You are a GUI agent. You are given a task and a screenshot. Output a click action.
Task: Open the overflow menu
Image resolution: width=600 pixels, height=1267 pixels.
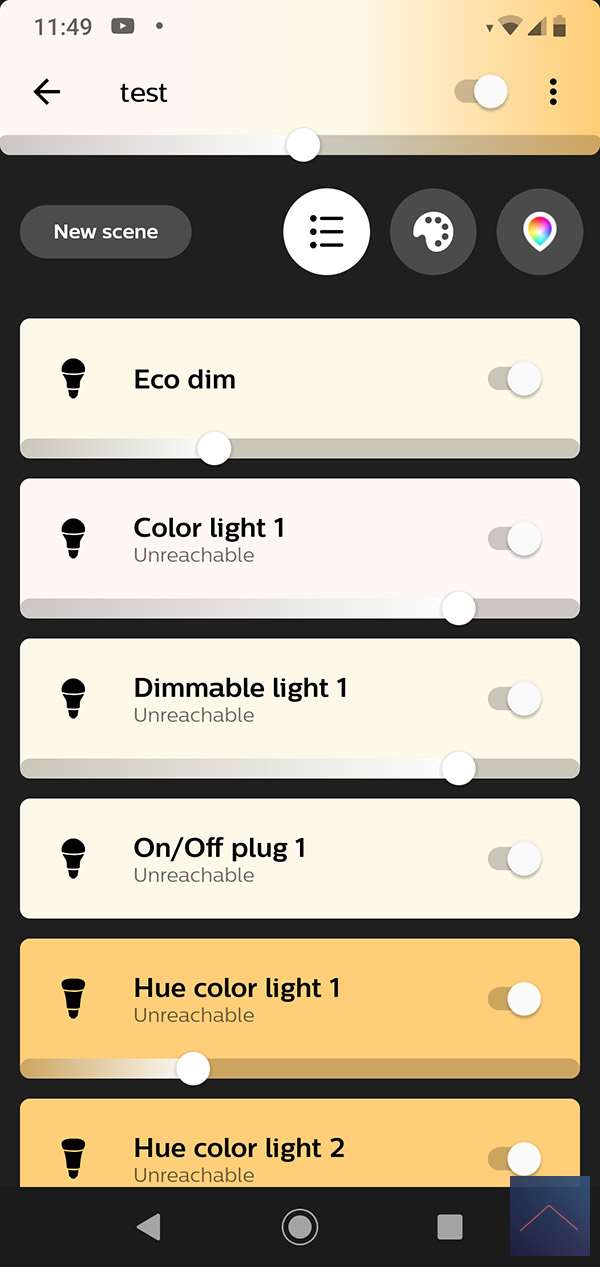click(553, 93)
